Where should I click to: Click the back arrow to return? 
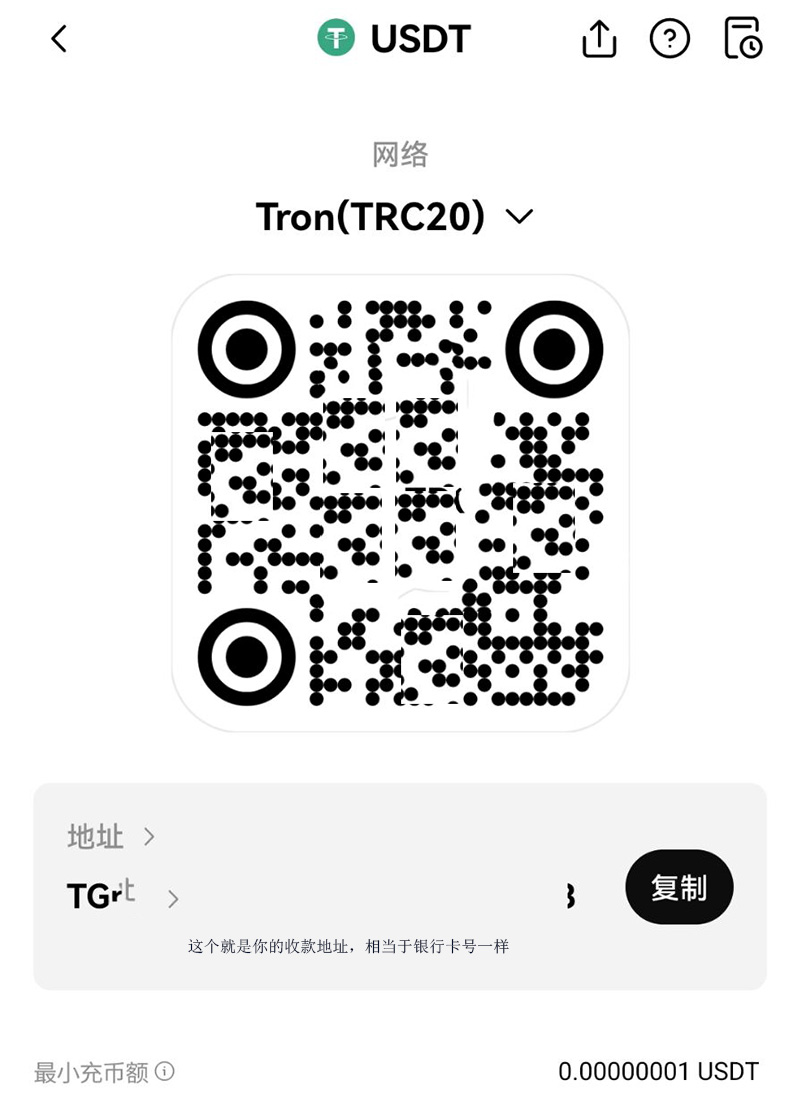point(59,38)
